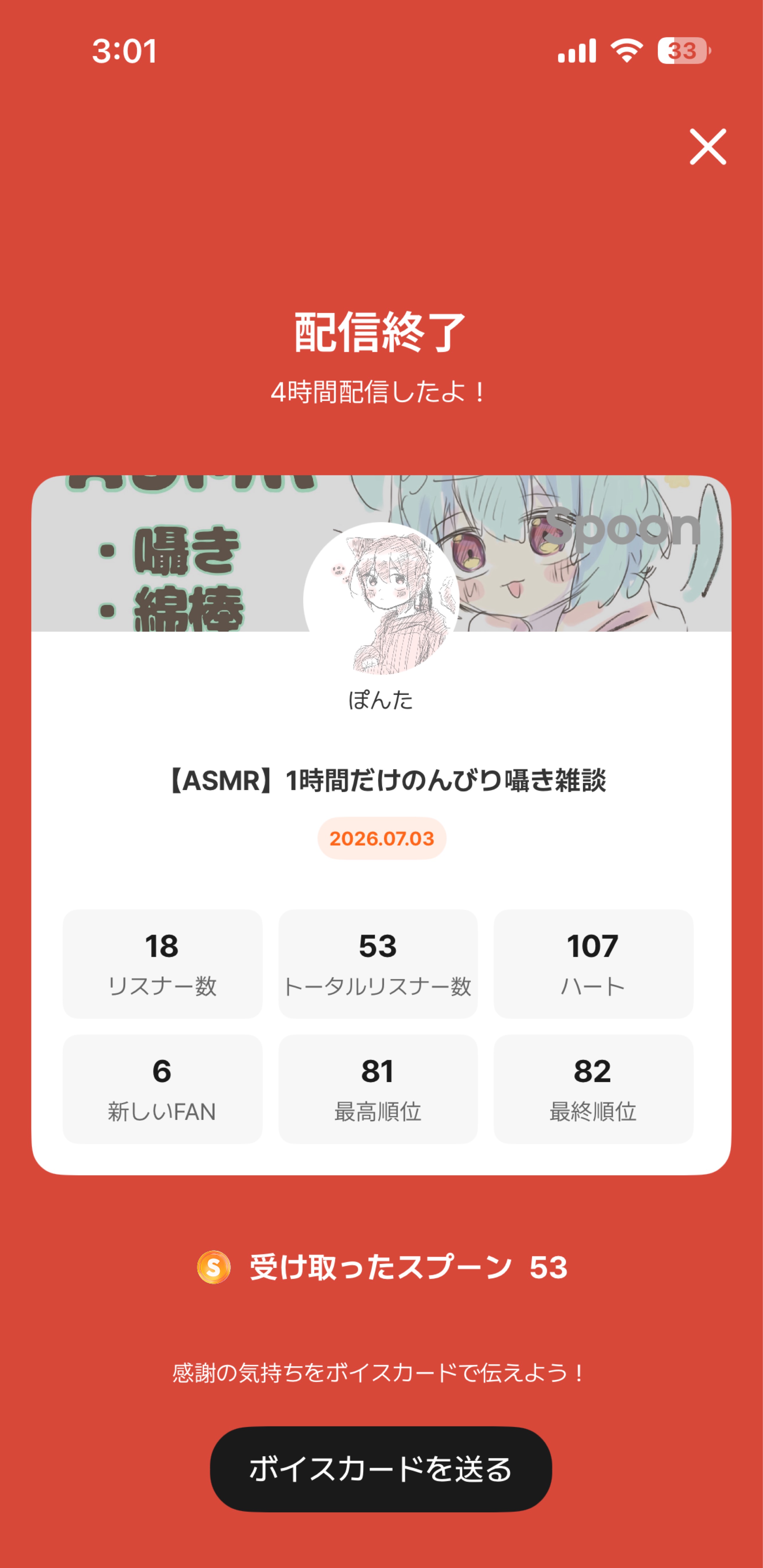Close the broadcast ended screen
The image size is (763, 1568).
[708, 147]
